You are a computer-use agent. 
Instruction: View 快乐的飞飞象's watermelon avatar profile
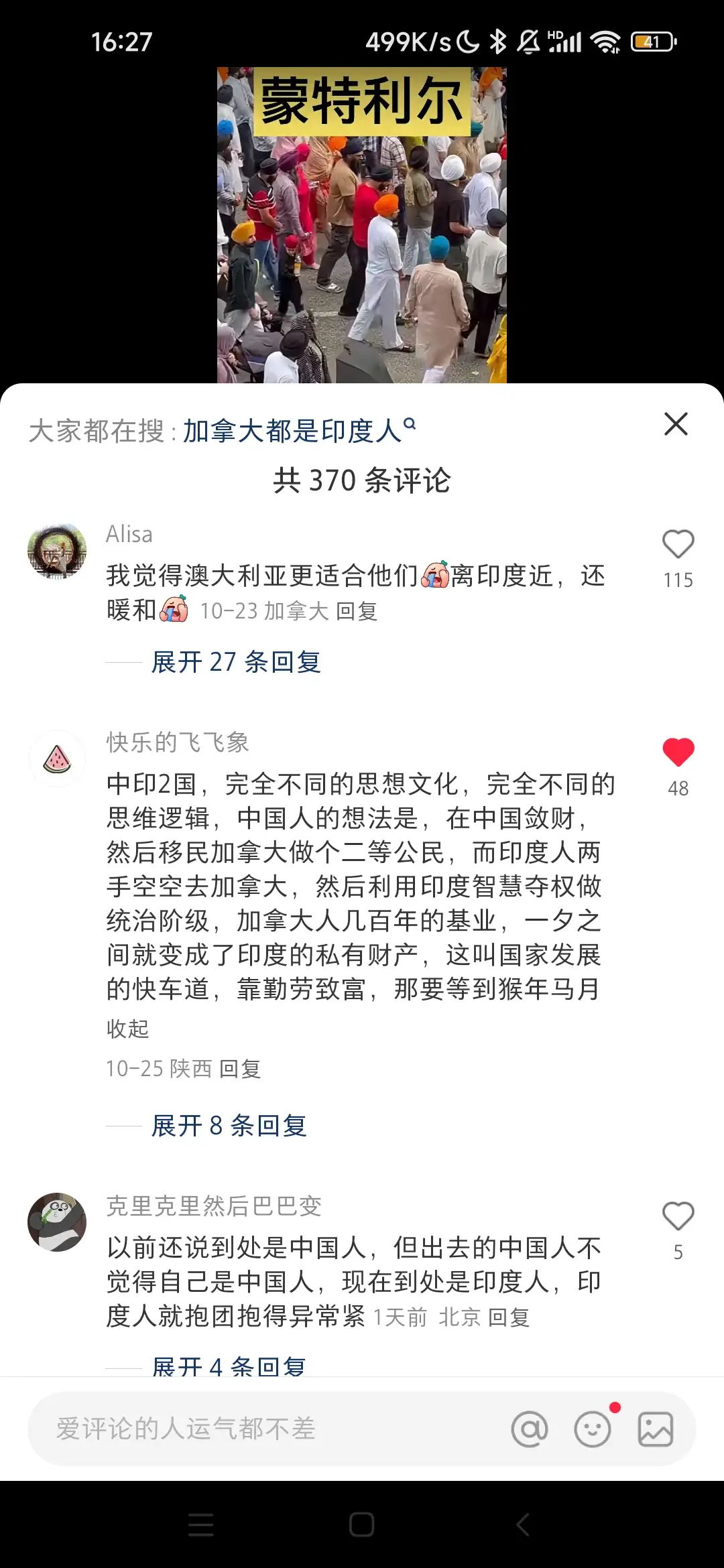(57, 759)
